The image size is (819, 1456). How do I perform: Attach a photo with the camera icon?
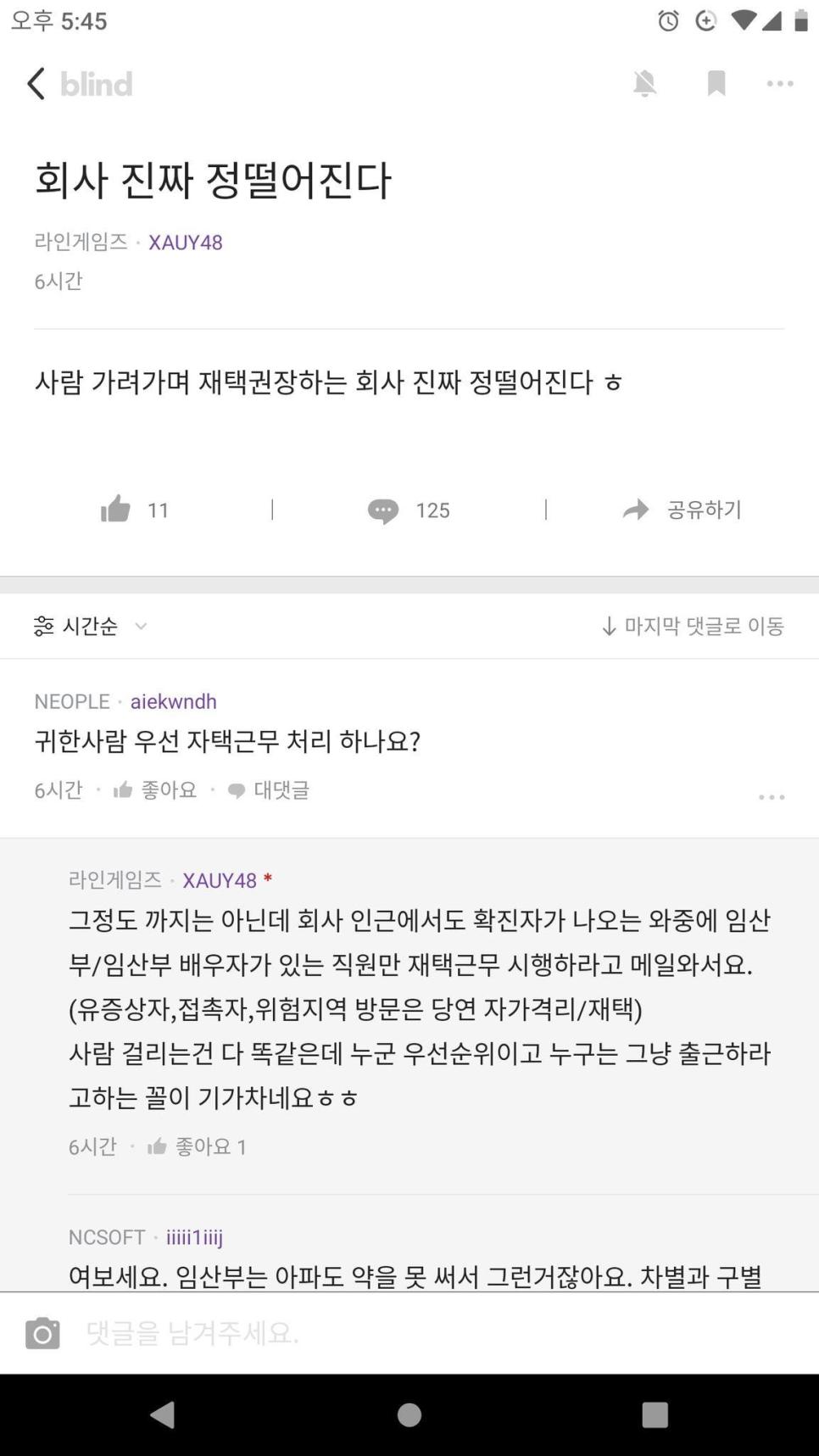pos(42,1333)
